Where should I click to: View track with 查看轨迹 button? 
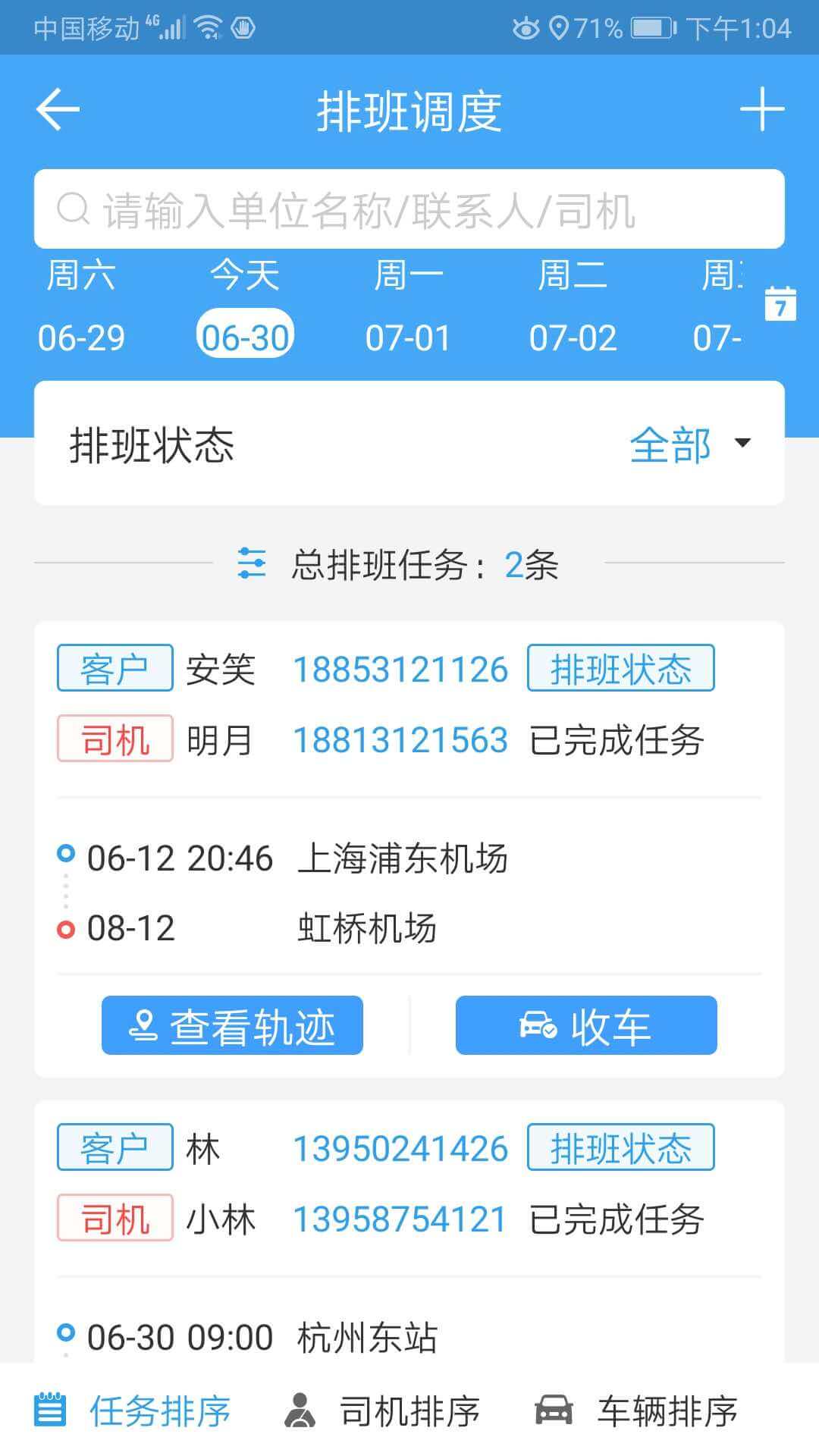pos(232,1025)
